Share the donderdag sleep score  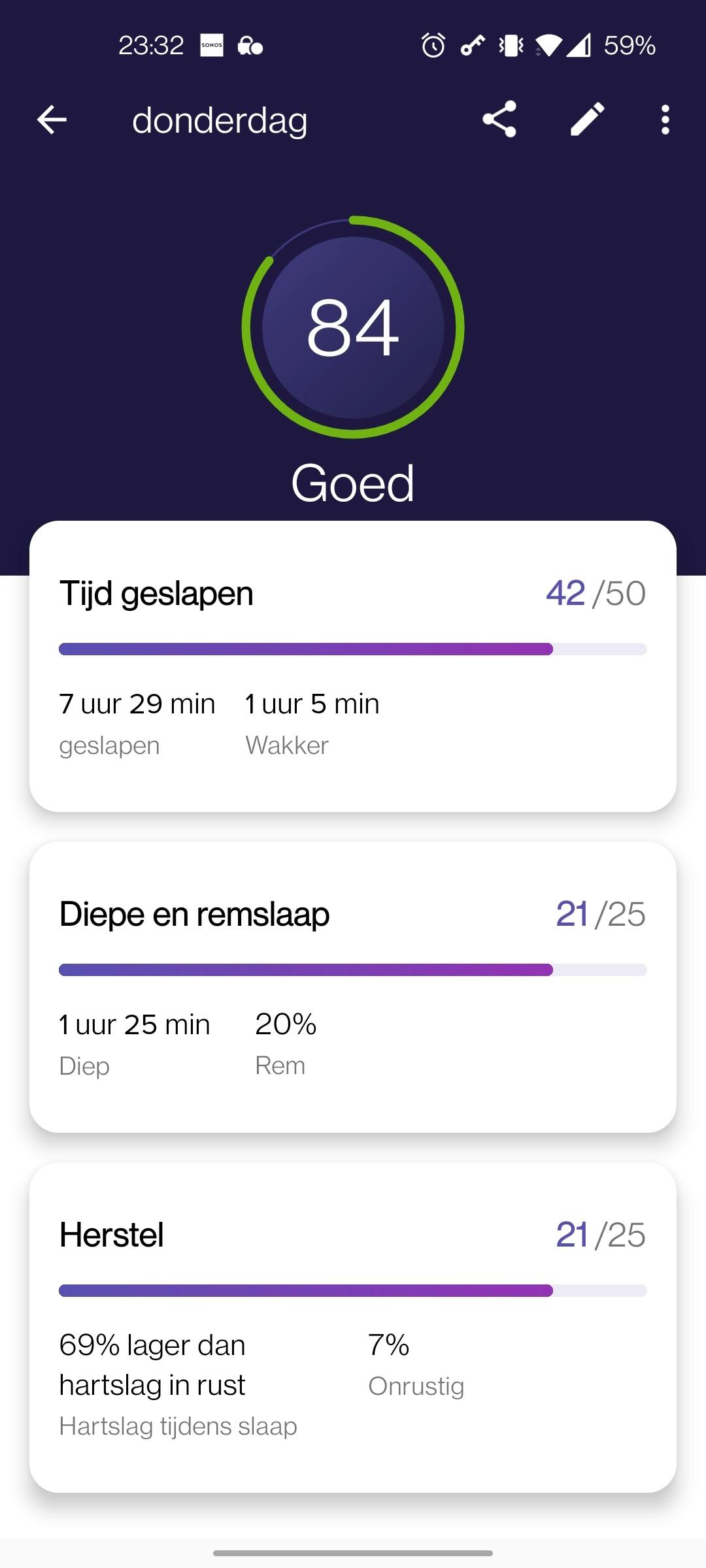tap(499, 120)
